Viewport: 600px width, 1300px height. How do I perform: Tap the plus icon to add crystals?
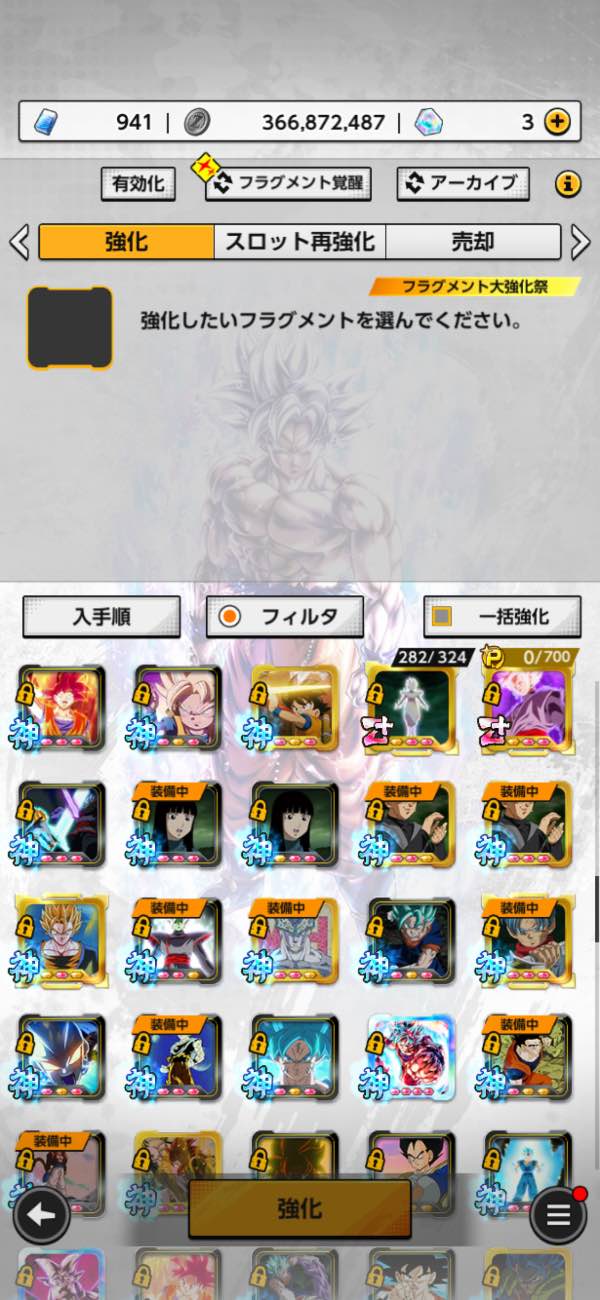[x=557, y=122]
